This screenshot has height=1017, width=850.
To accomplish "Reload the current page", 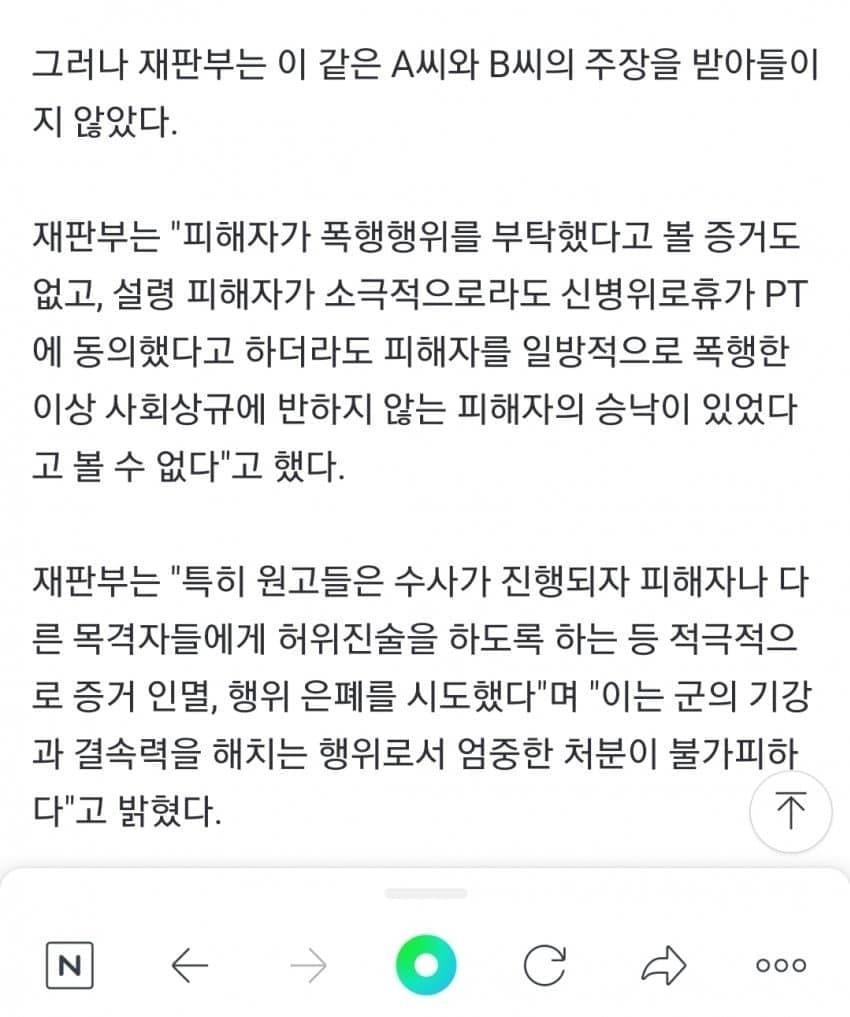I will coord(545,965).
